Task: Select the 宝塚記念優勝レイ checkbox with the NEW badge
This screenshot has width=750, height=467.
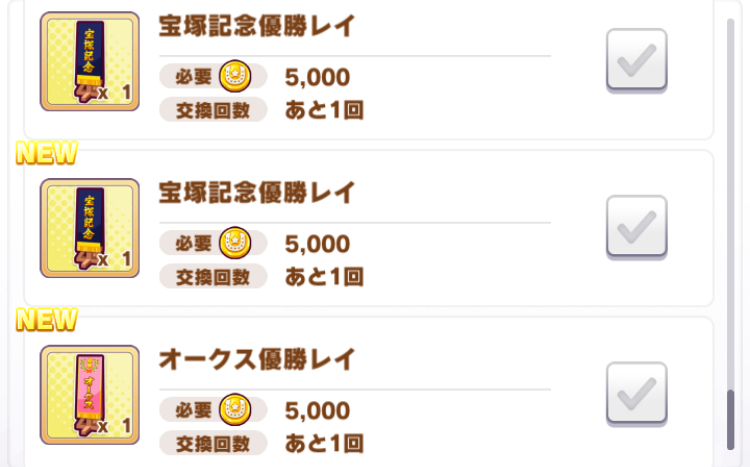Action: click(637, 227)
